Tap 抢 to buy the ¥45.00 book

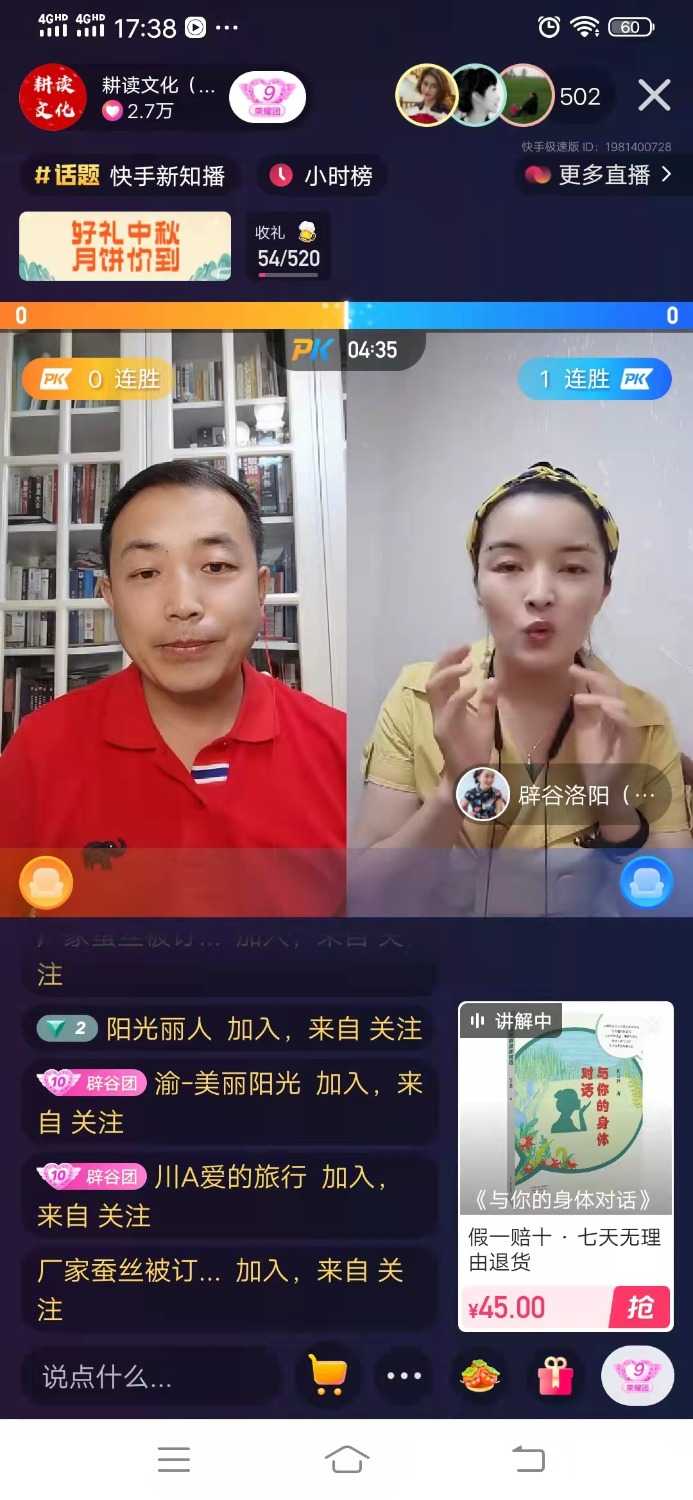pos(639,1307)
